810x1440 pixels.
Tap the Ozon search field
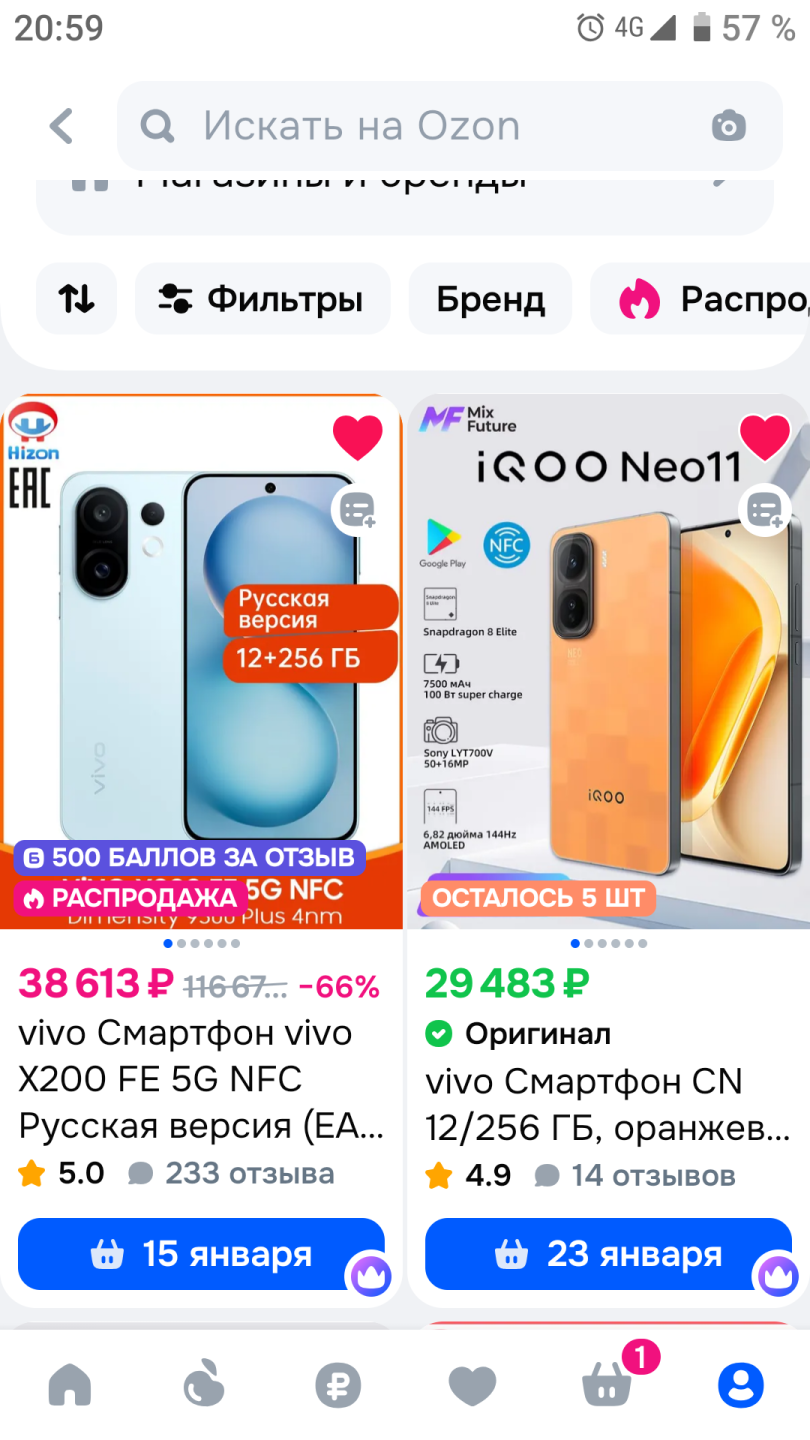coord(420,127)
